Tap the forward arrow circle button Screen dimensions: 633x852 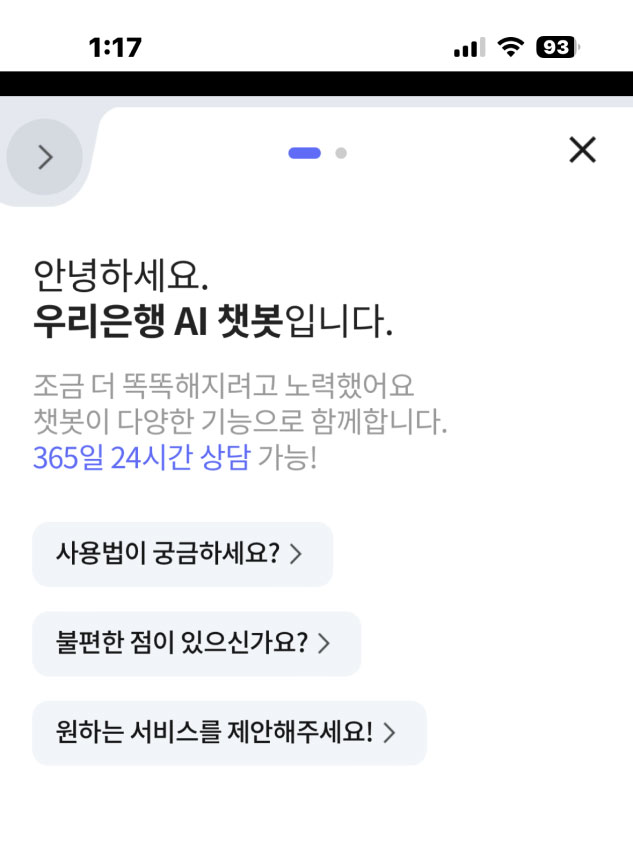click(45, 157)
